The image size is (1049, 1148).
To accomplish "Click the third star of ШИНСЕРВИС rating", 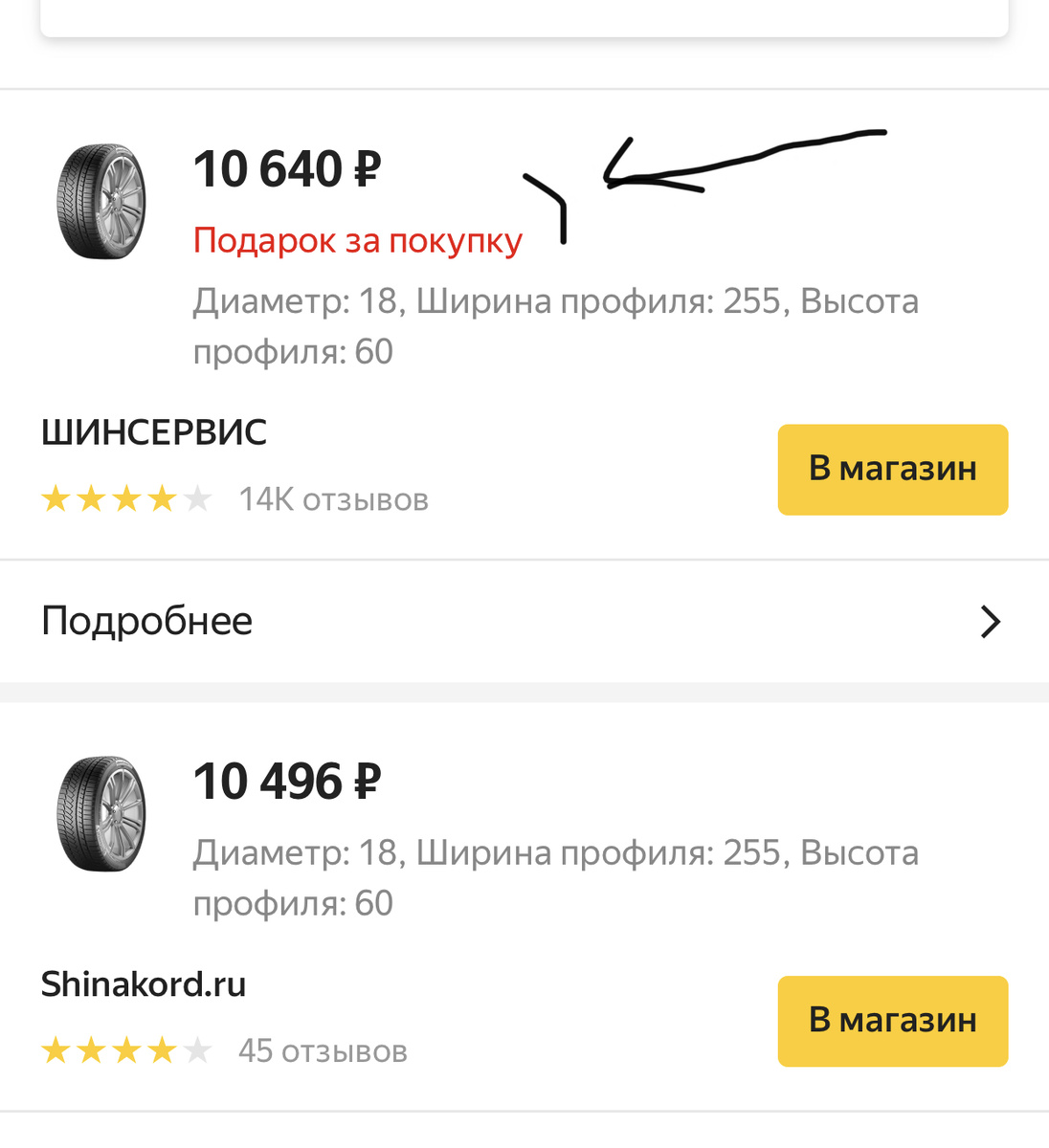I will [126, 497].
